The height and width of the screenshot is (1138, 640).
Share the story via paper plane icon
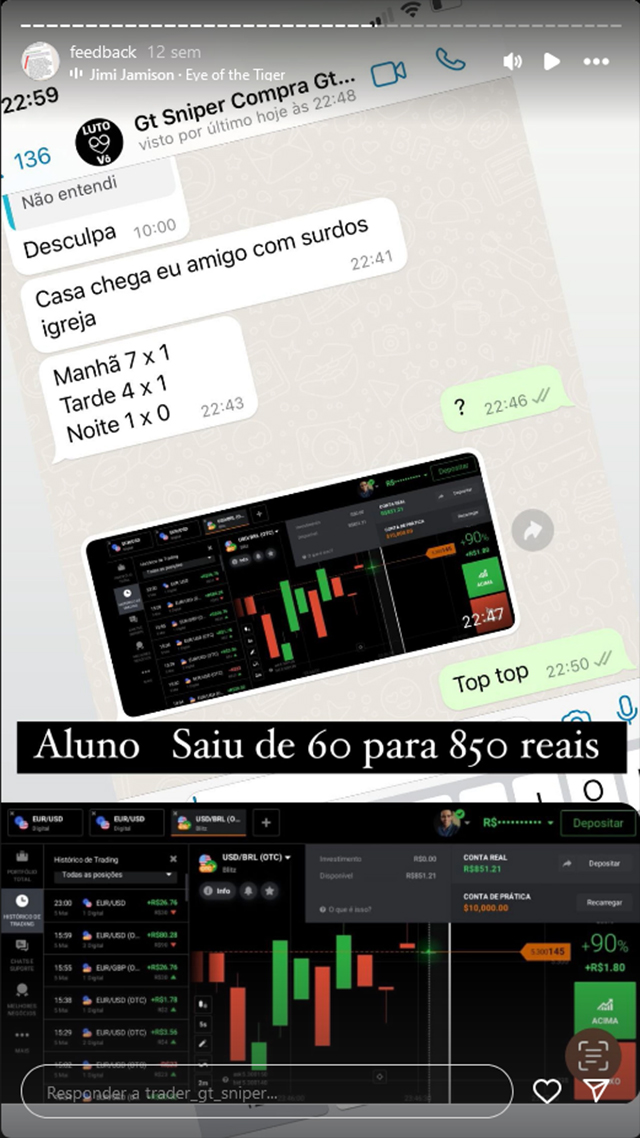tap(597, 1091)
